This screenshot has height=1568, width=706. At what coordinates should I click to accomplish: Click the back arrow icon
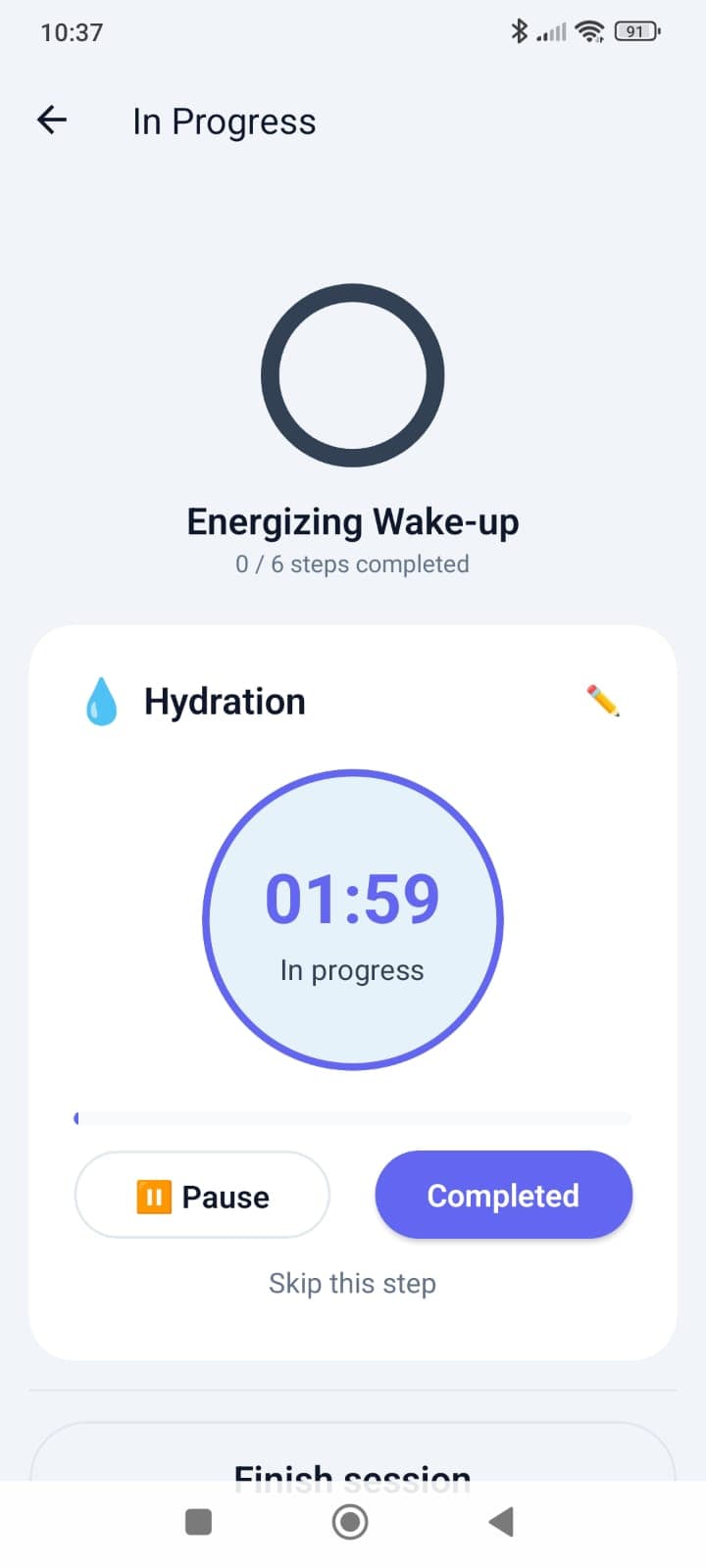pos(50,120)
